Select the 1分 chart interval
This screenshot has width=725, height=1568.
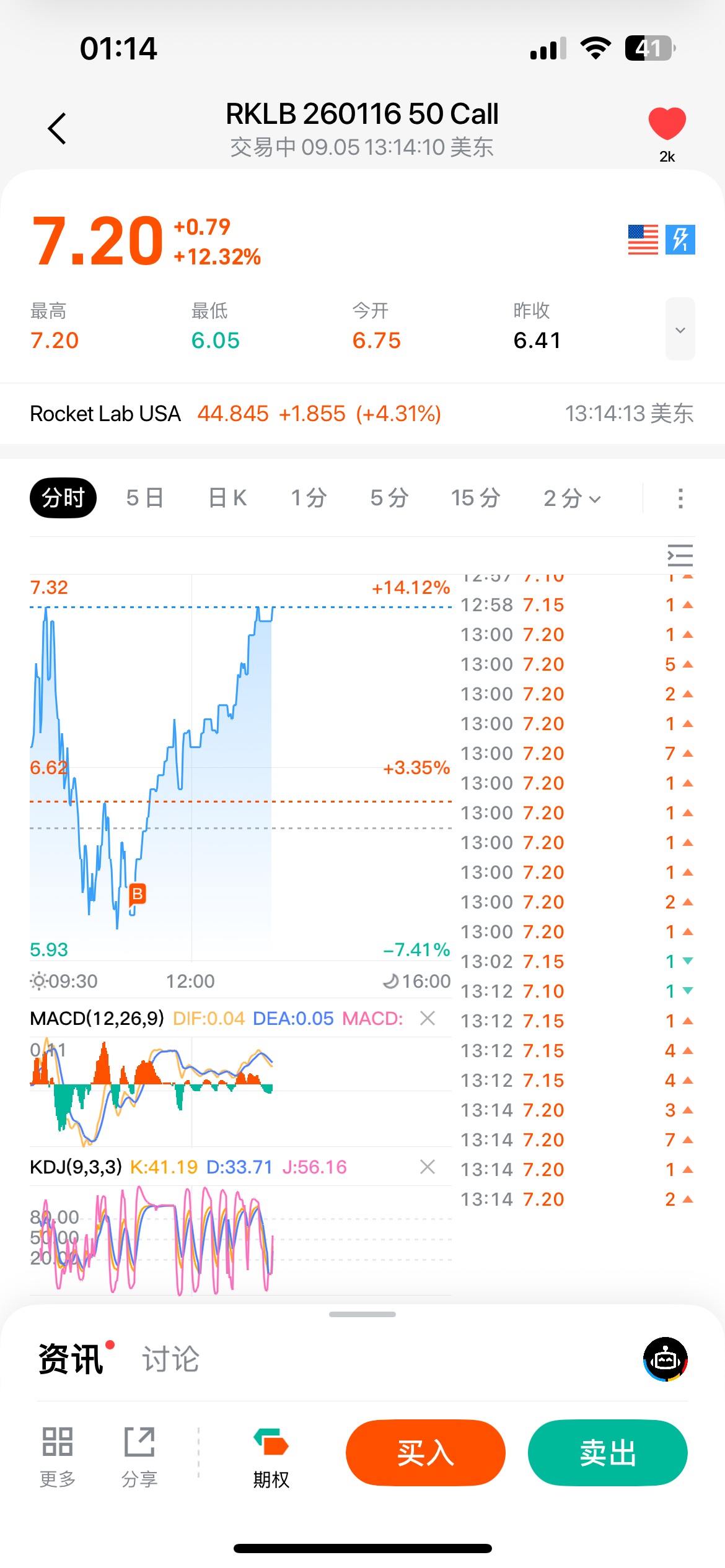tap(309, 498)
